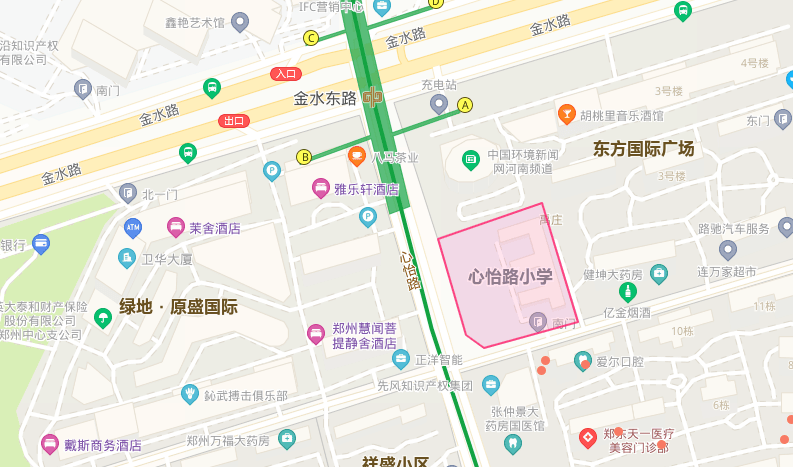Viewport: 793px width, 467px height.
Task: Tap the 茉舍酒店 hotel marker
Action: tap(175, 227)
